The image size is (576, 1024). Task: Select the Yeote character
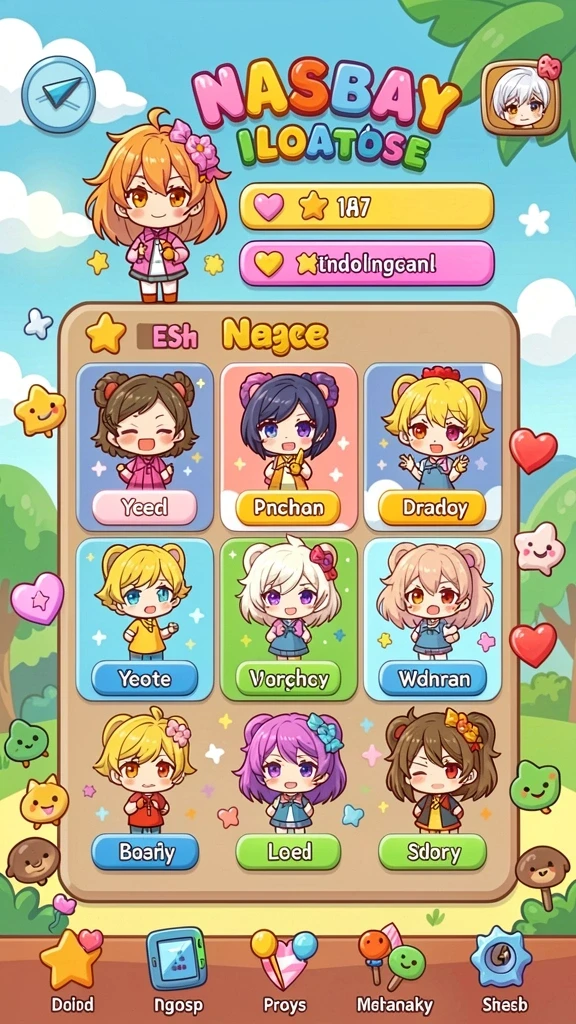tap(145, 619)
